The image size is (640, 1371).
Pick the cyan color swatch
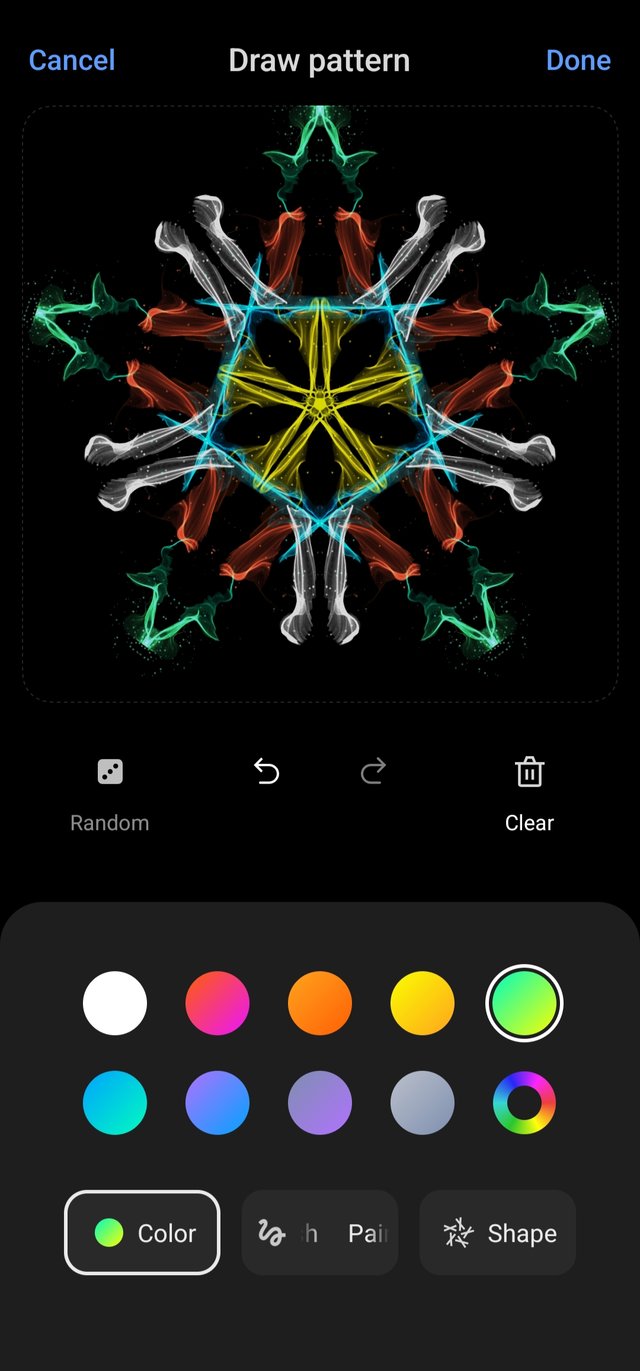115,1103
